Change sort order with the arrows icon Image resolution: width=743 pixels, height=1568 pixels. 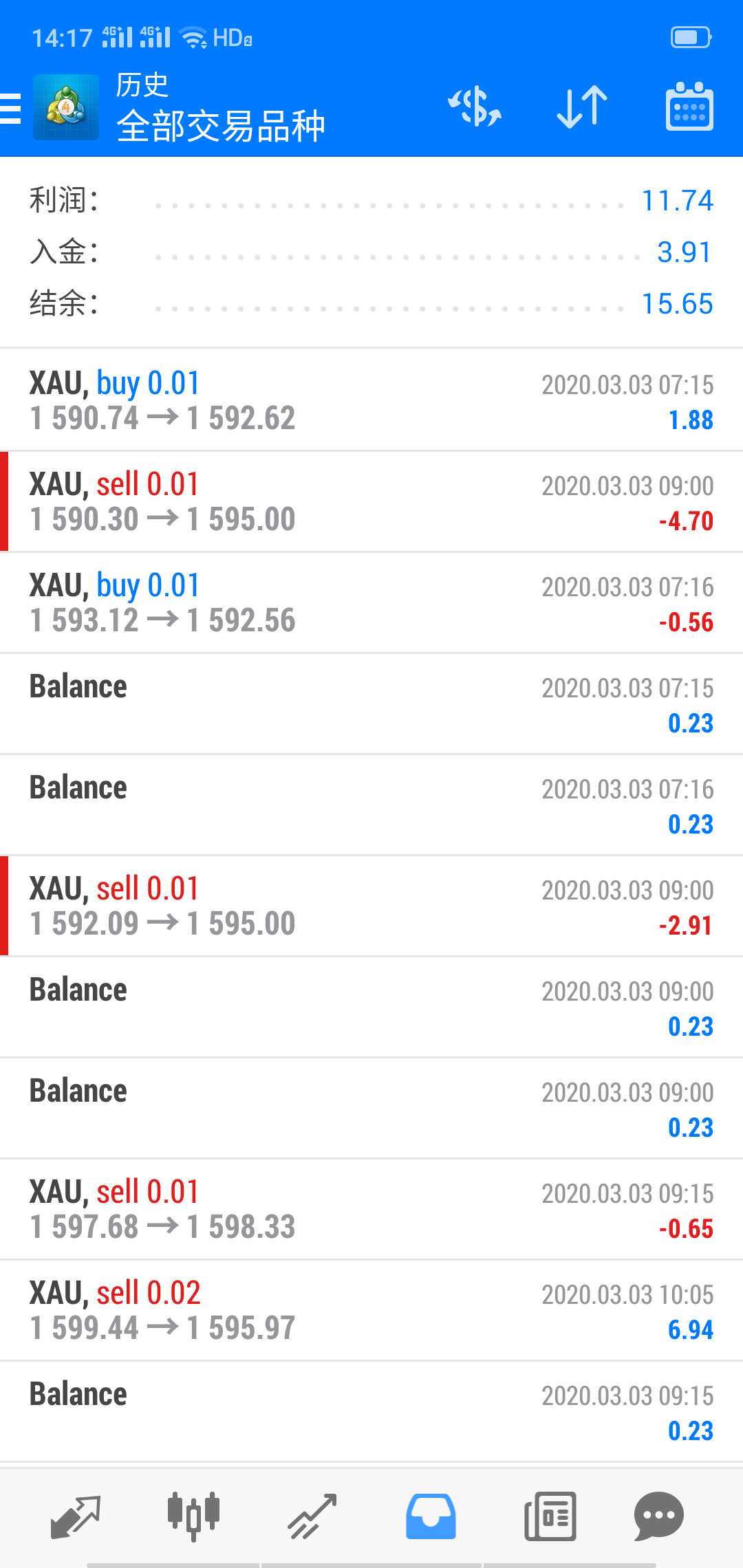(x=582, y=107)
